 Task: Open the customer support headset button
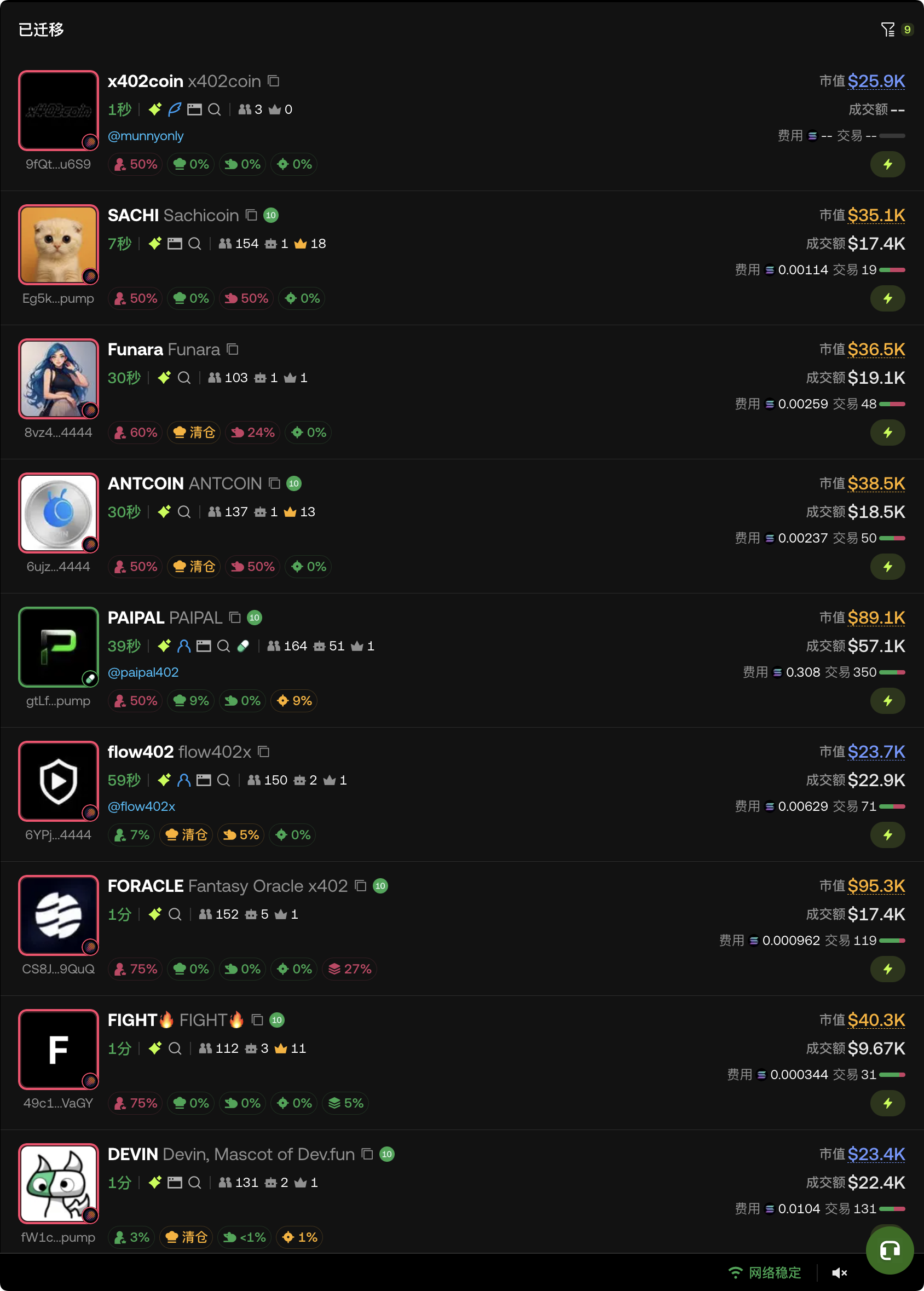point(890,1250)
